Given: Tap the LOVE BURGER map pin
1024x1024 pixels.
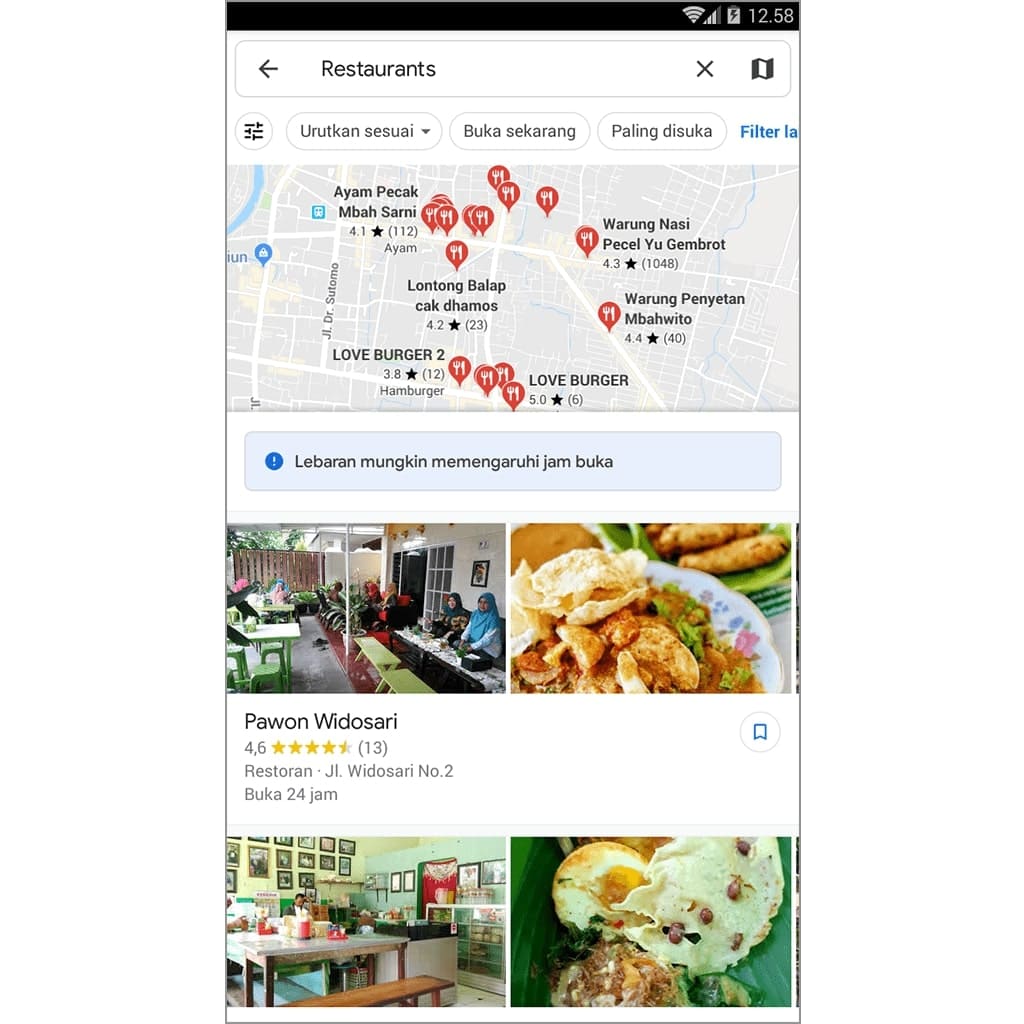Looking at the screenshot, I should pos(513,394).
